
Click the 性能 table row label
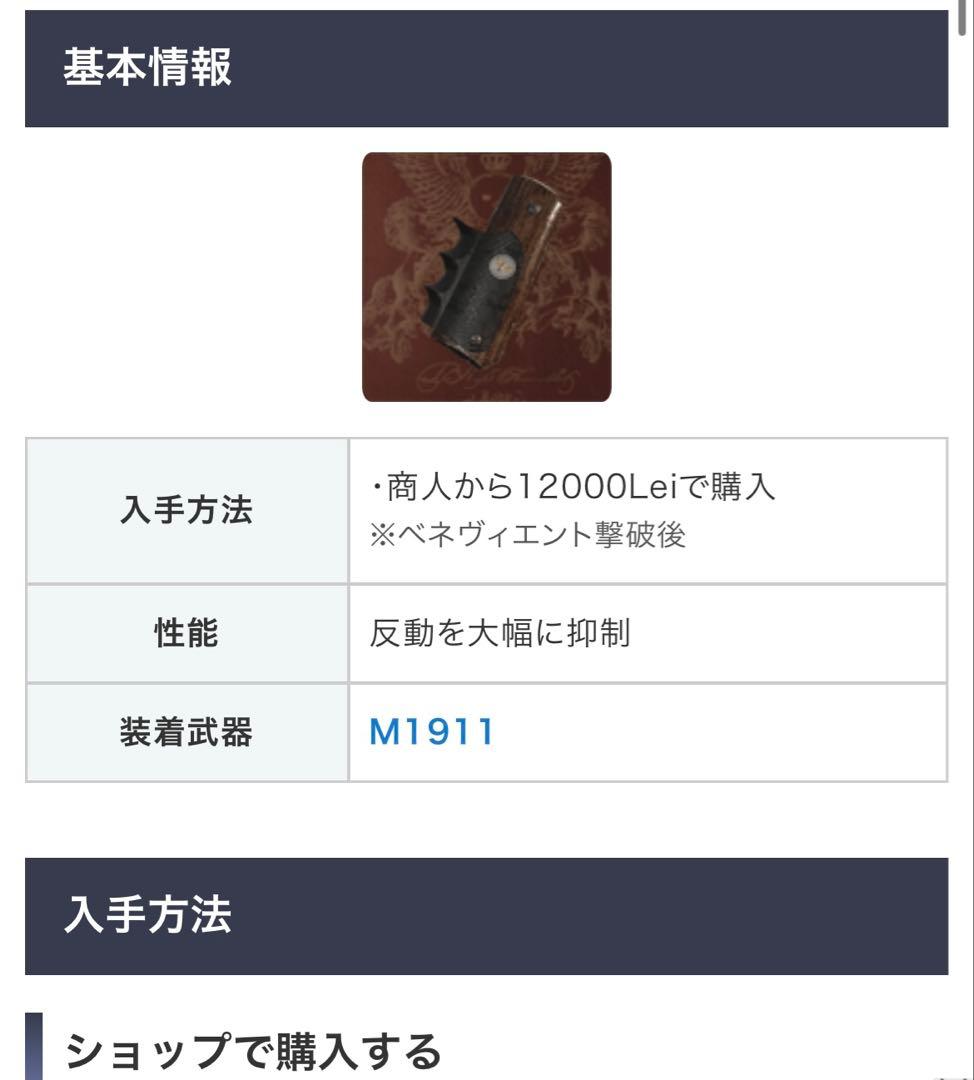pyautogui.click(x=187, y=633)
